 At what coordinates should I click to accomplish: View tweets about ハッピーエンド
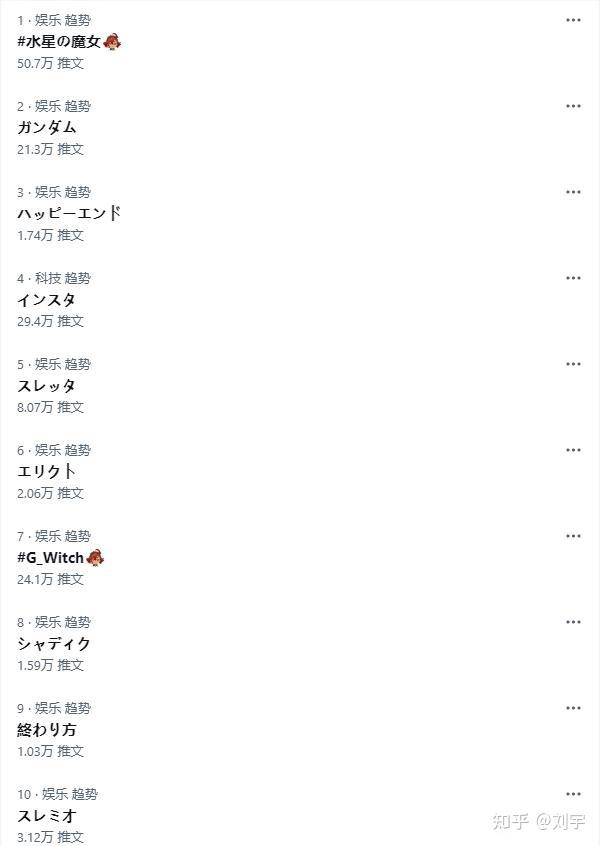[69, 213]
